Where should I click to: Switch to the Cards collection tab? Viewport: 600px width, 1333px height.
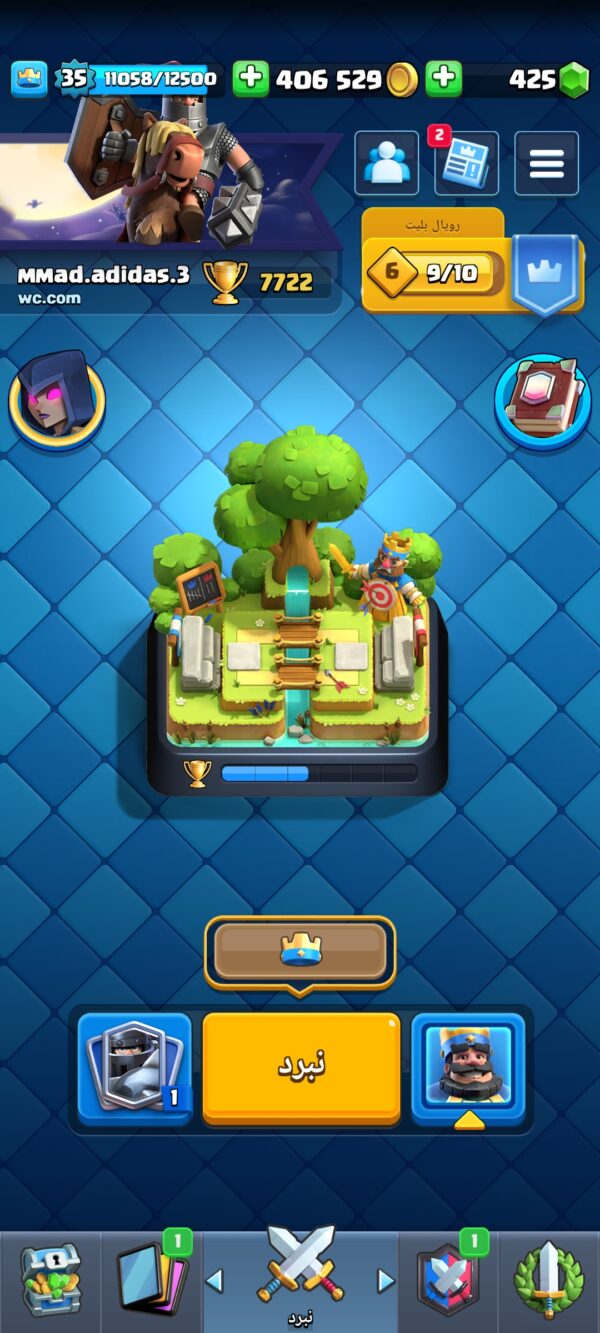[151, 1280]
